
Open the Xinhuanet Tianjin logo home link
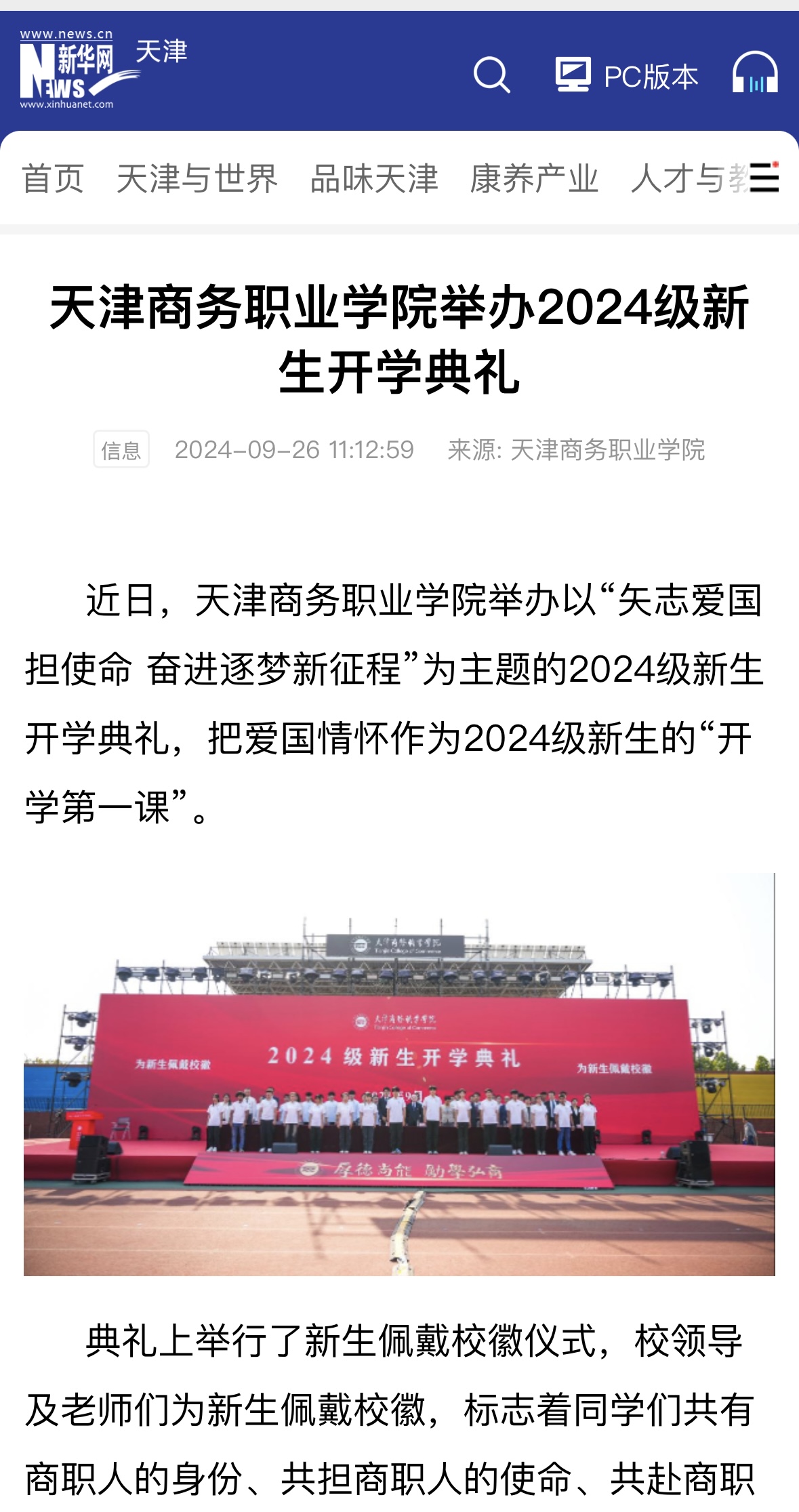102,70
